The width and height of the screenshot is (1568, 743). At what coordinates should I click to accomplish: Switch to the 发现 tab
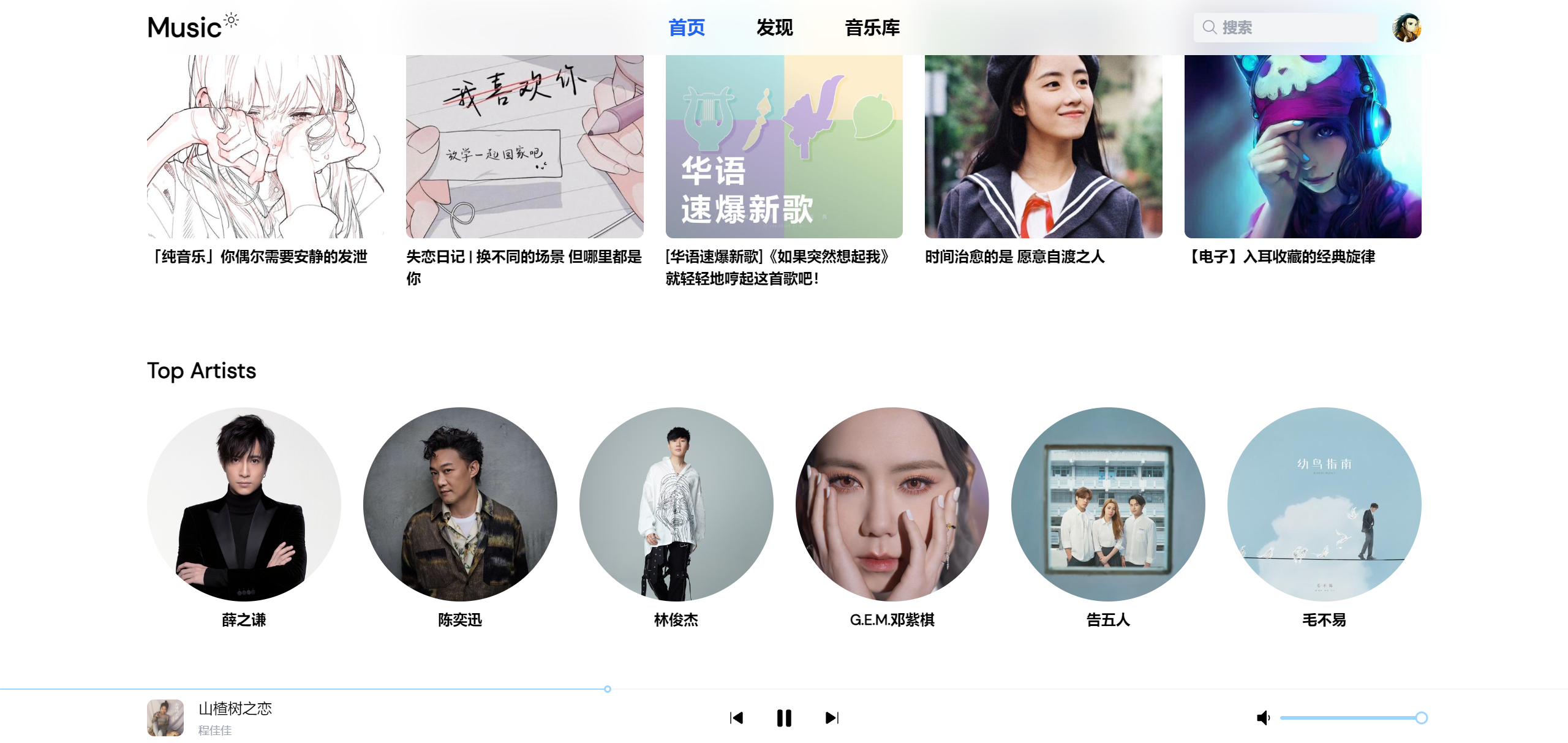pos(774,28)
